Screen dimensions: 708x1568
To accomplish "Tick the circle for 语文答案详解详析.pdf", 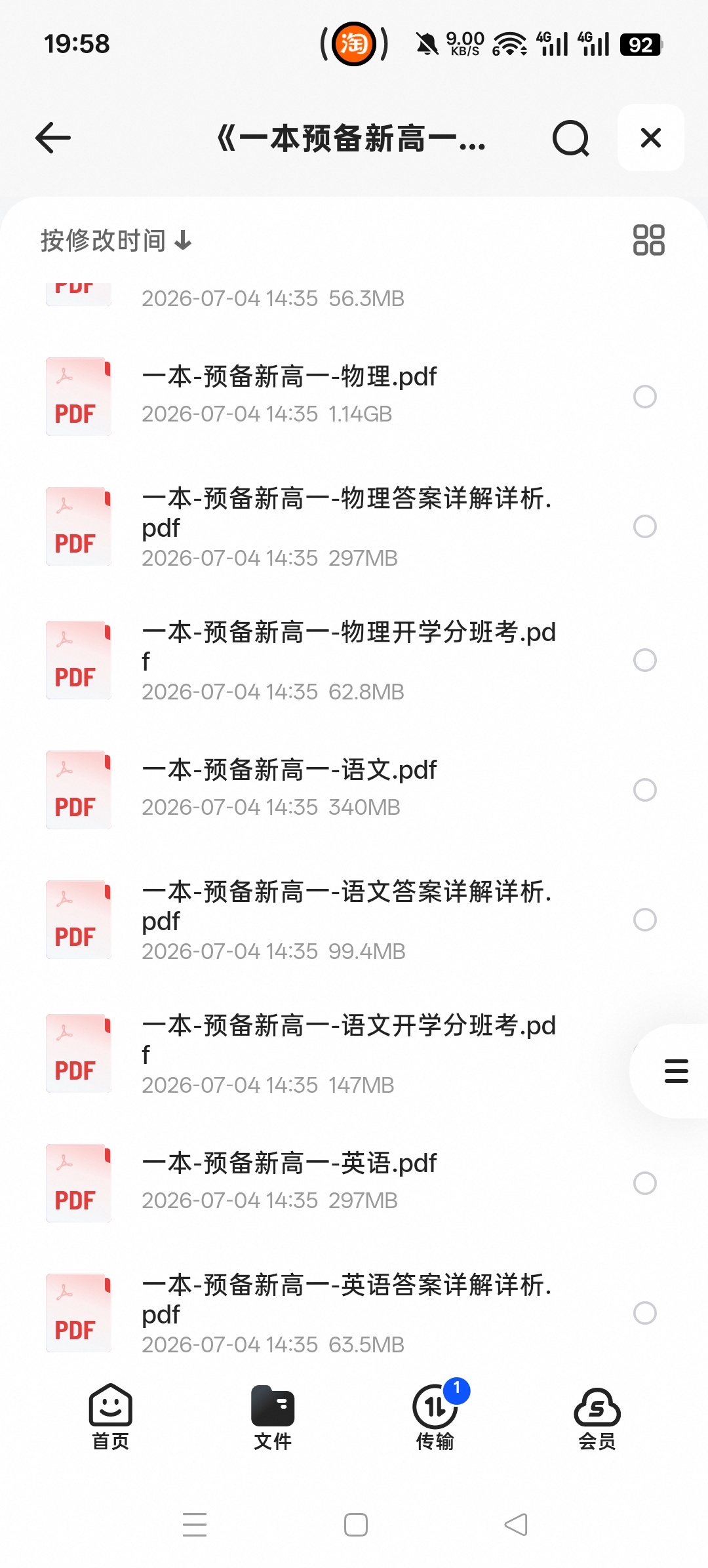I will [x=645, y=920].
